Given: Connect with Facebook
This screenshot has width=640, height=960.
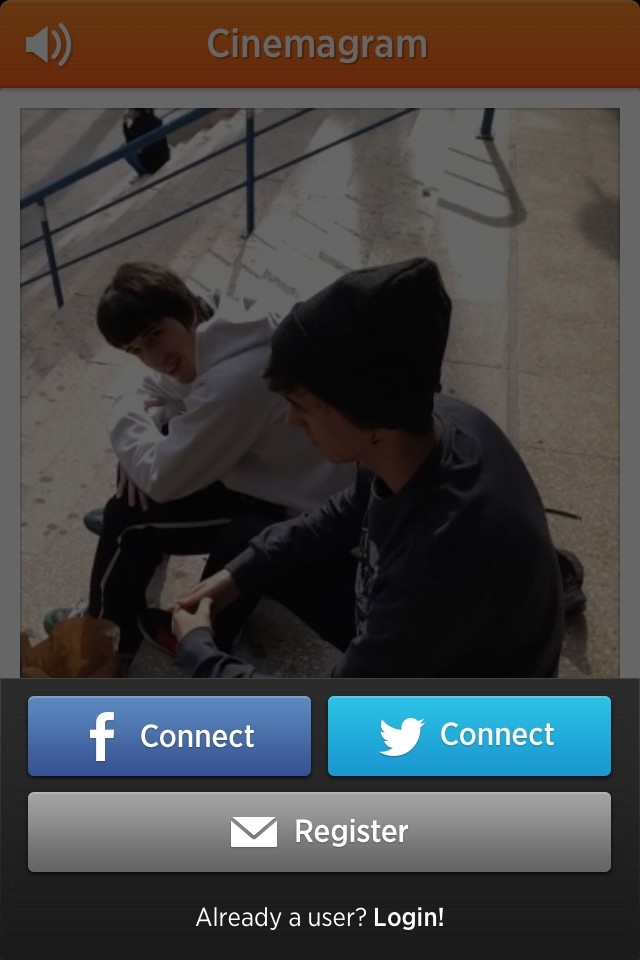Looking at the screenshot, I should [x=169, y=736].
